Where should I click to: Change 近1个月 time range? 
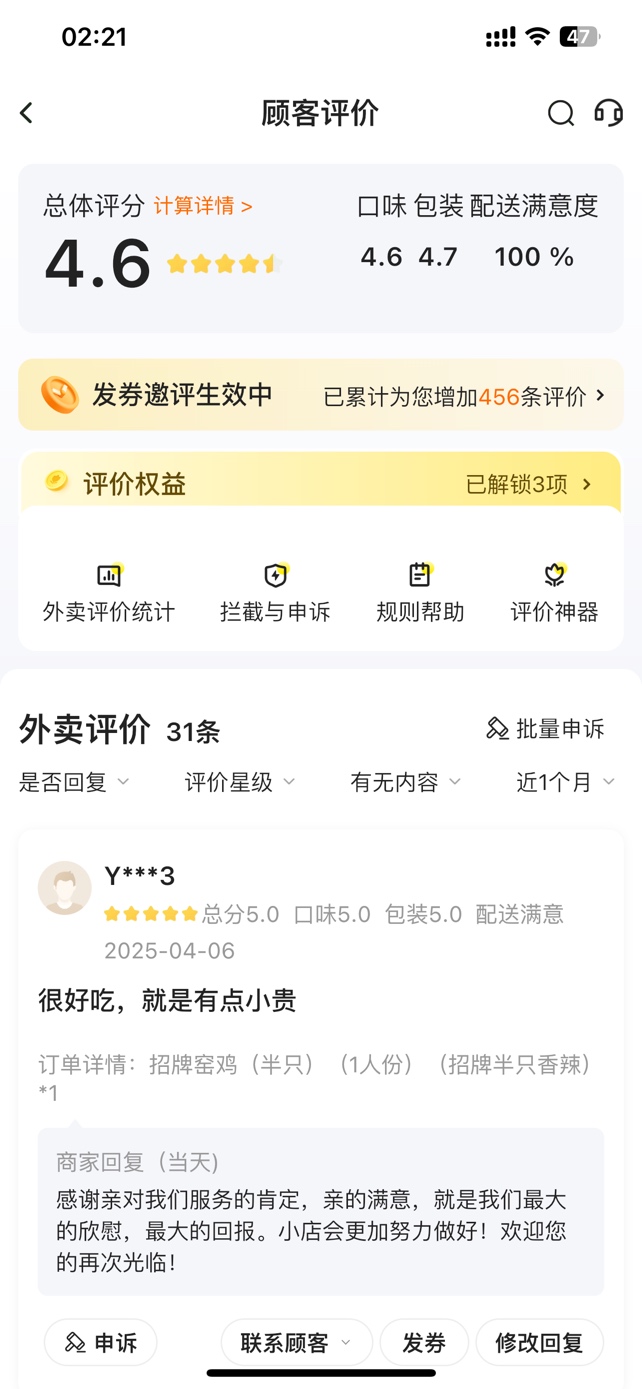565,782
